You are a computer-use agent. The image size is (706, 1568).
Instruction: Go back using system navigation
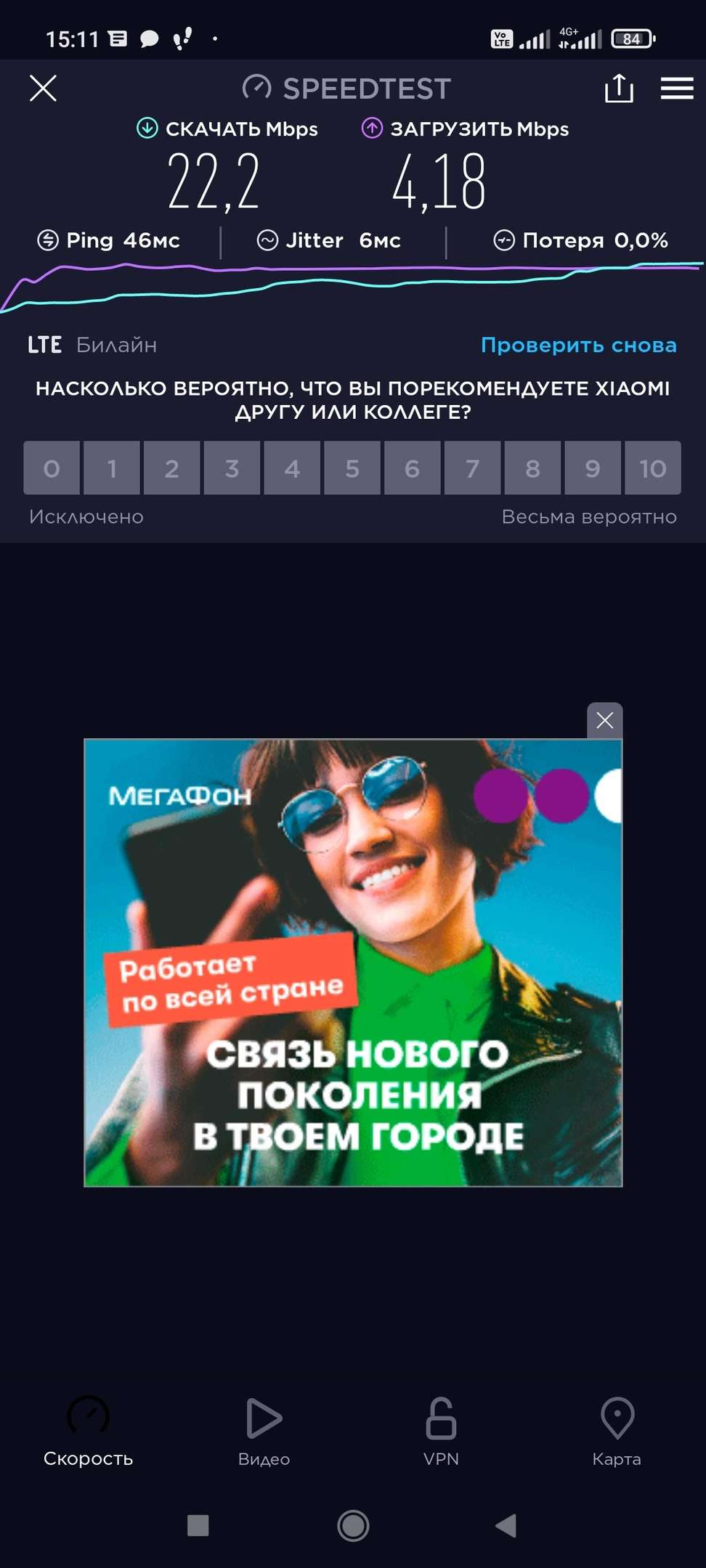tap(506, 1525)
